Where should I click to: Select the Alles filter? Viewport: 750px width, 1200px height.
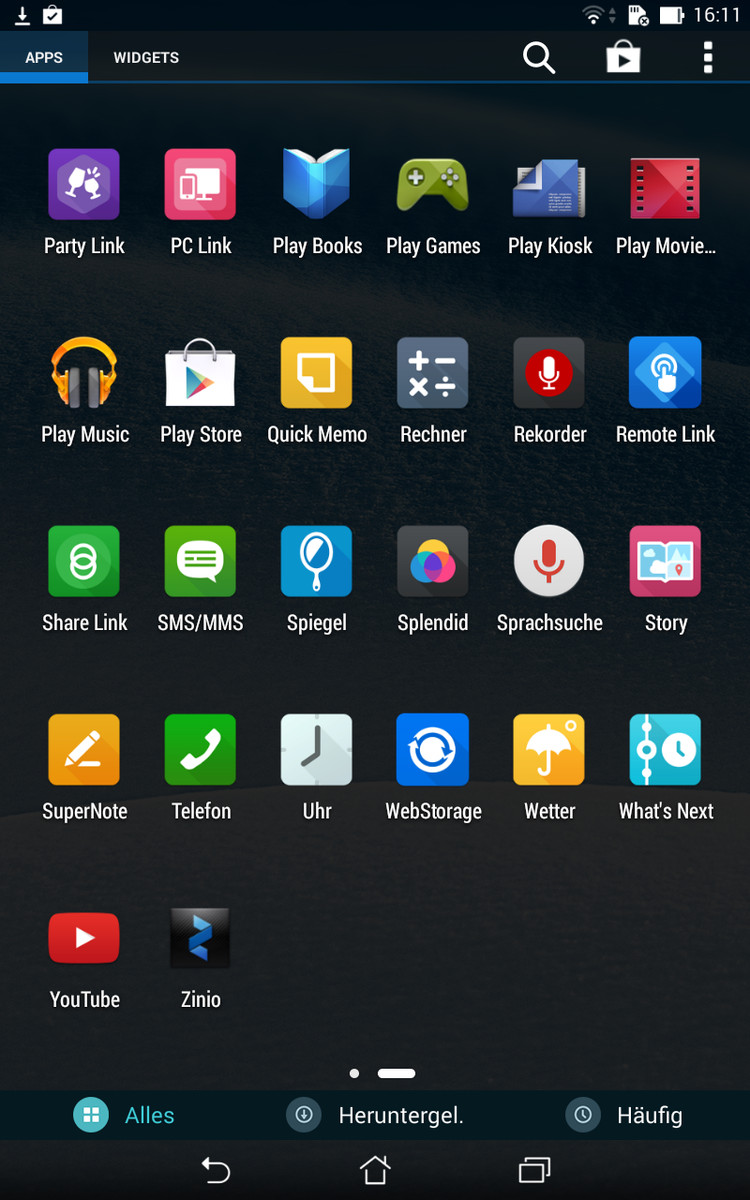pos(125,1115)
